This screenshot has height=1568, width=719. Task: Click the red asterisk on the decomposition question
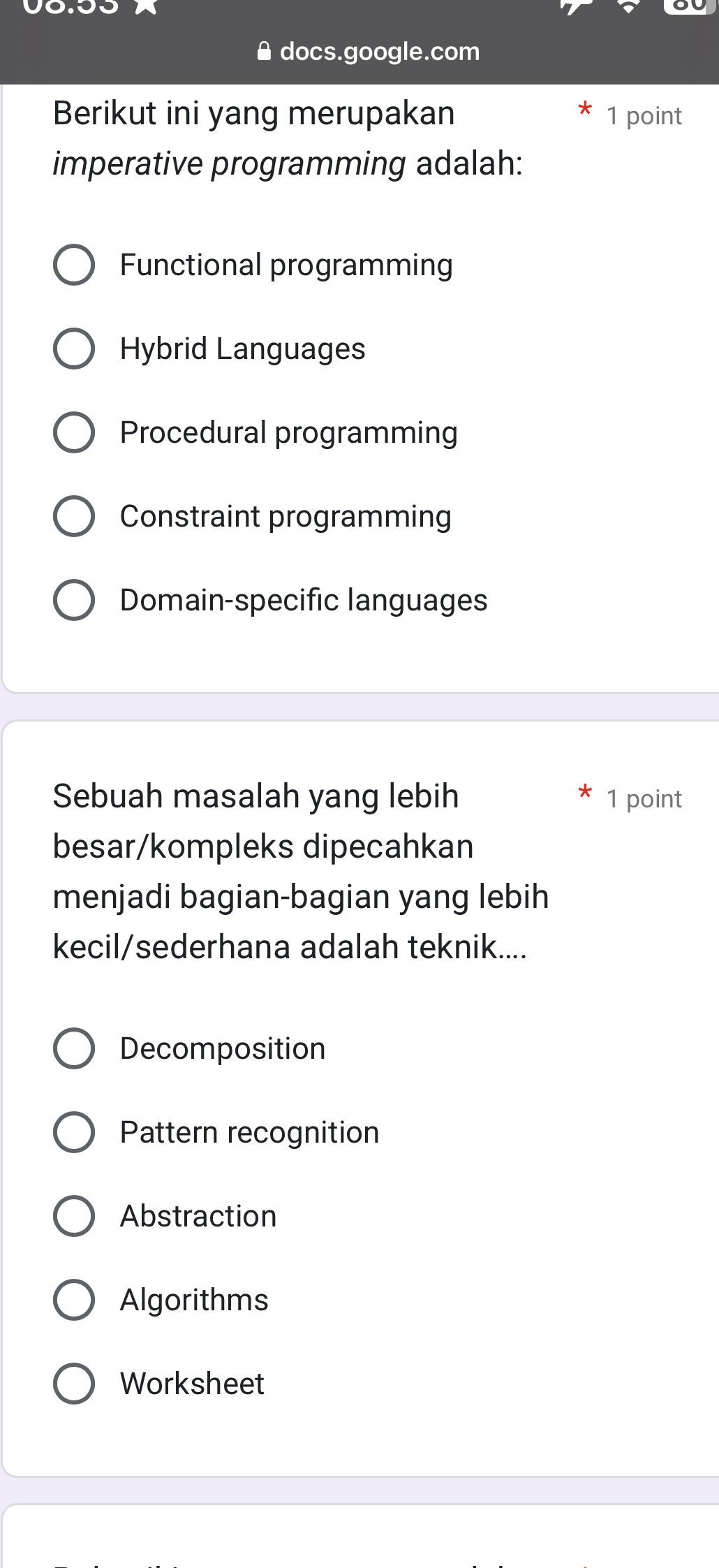(x=584, y=795)
